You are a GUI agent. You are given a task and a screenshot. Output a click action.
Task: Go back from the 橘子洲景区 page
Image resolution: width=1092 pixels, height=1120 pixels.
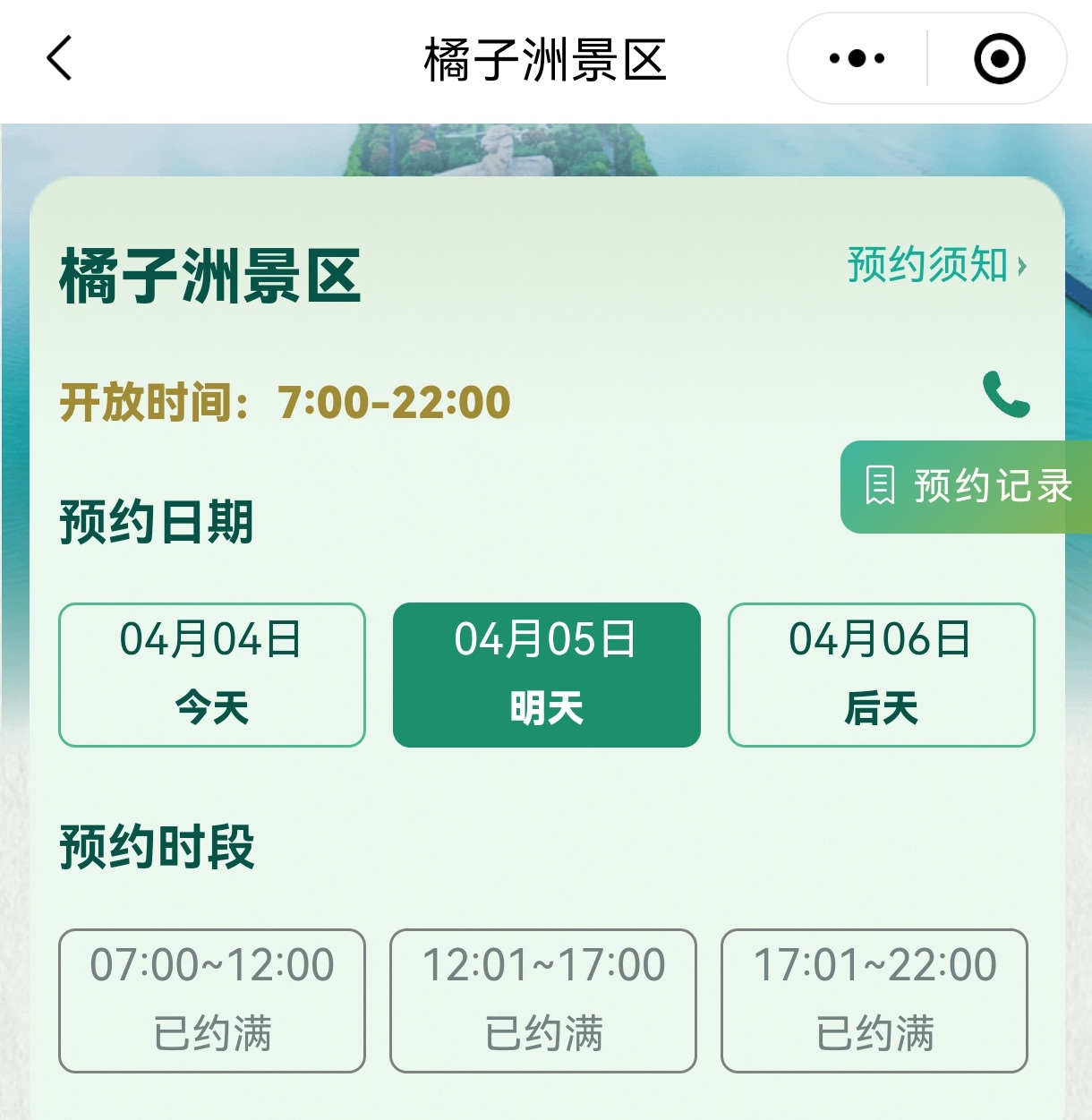[59, 59]
